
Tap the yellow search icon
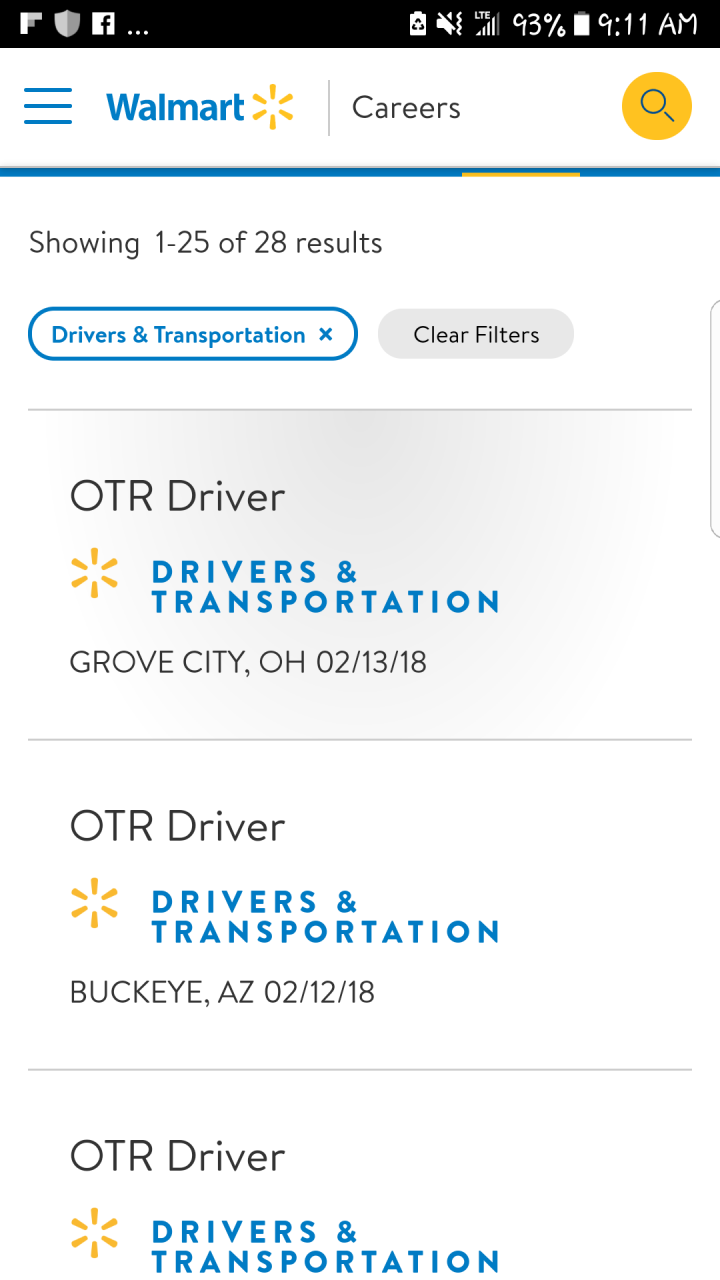[x=656, y=105]
